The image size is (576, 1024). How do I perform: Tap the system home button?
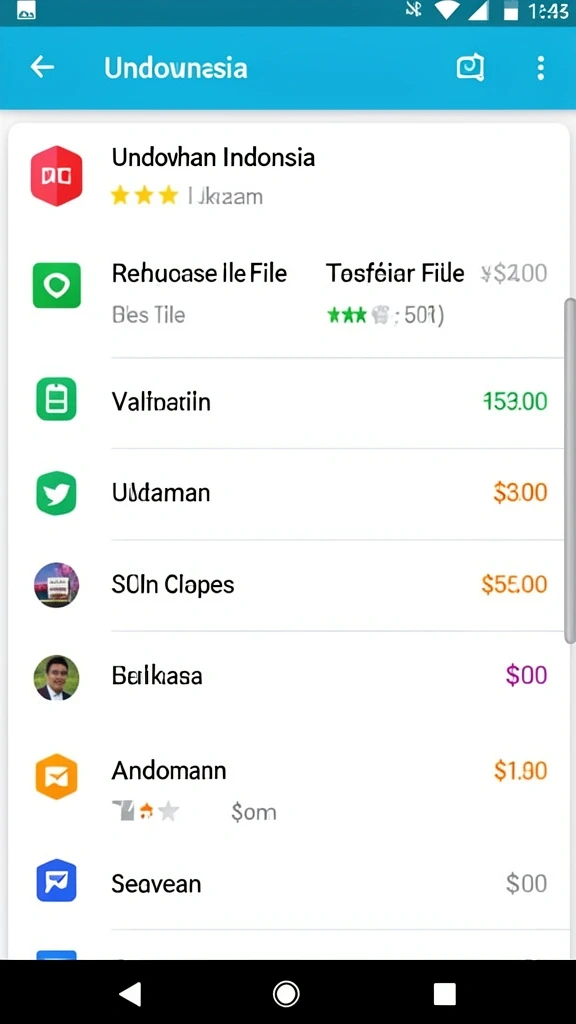coord(286,994)
